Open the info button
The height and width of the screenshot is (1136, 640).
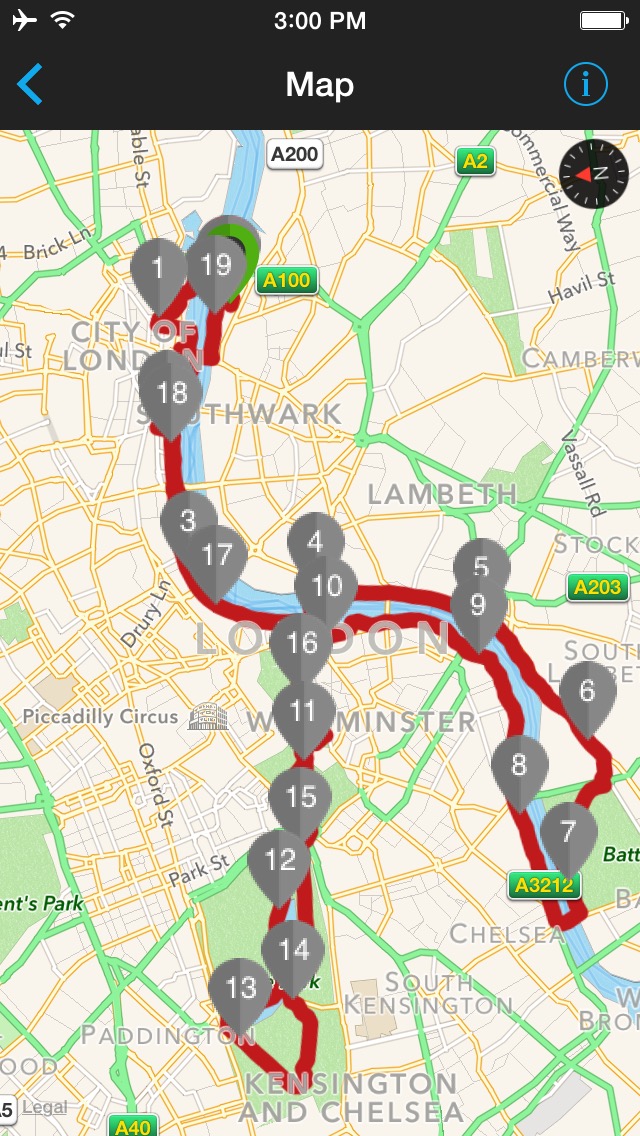[585, 85]
